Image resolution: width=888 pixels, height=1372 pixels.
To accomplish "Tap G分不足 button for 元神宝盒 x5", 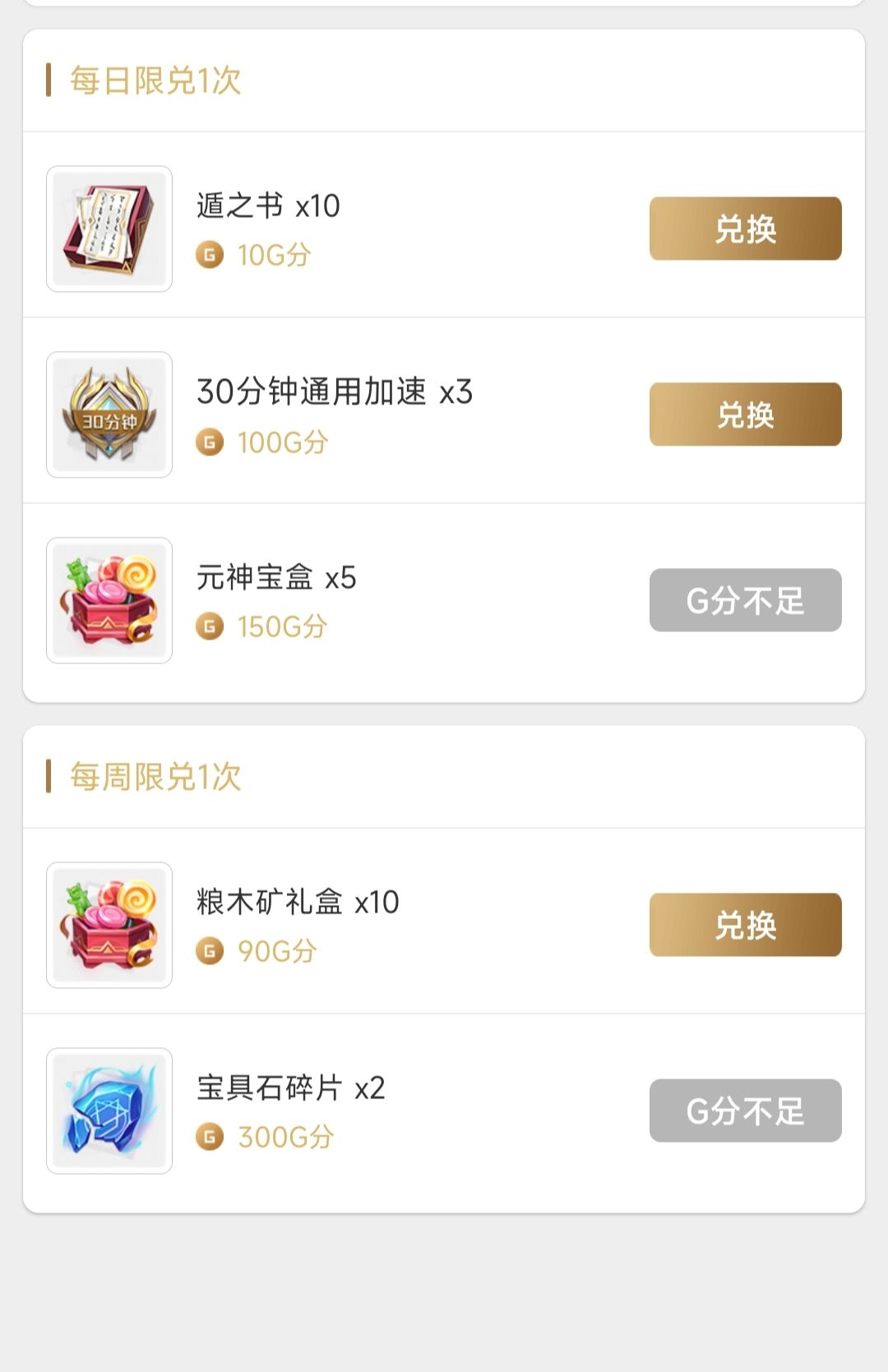I will coord(745,600).
